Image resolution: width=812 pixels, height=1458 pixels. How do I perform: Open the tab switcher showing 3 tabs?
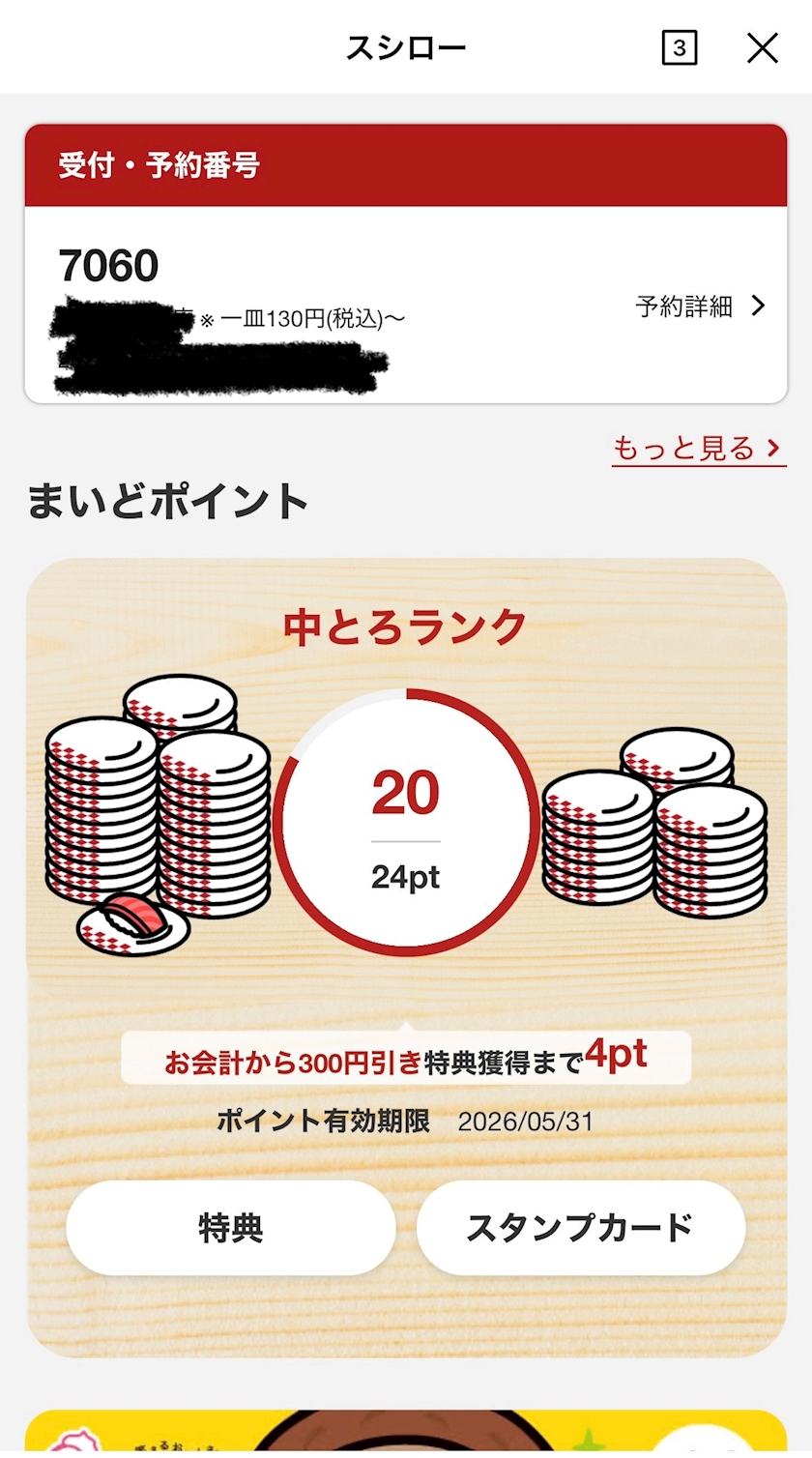[x=680, y=48]
